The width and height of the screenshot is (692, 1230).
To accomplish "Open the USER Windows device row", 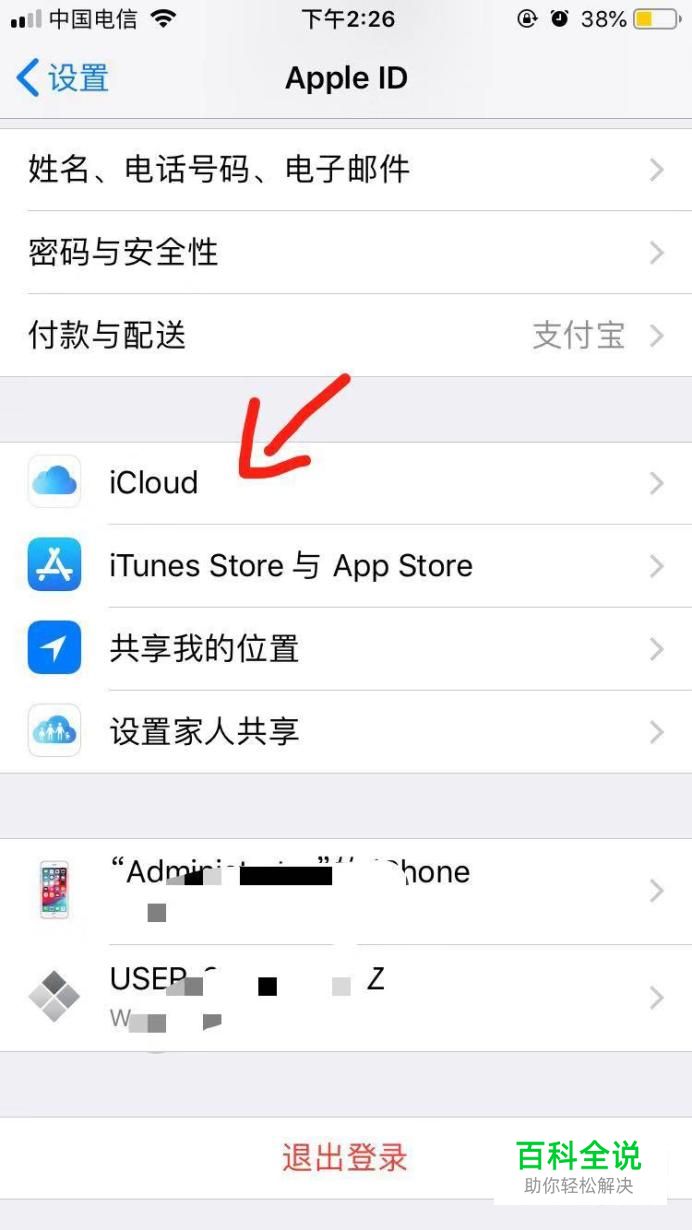I will pyautogui.click(x=346, y=997).
